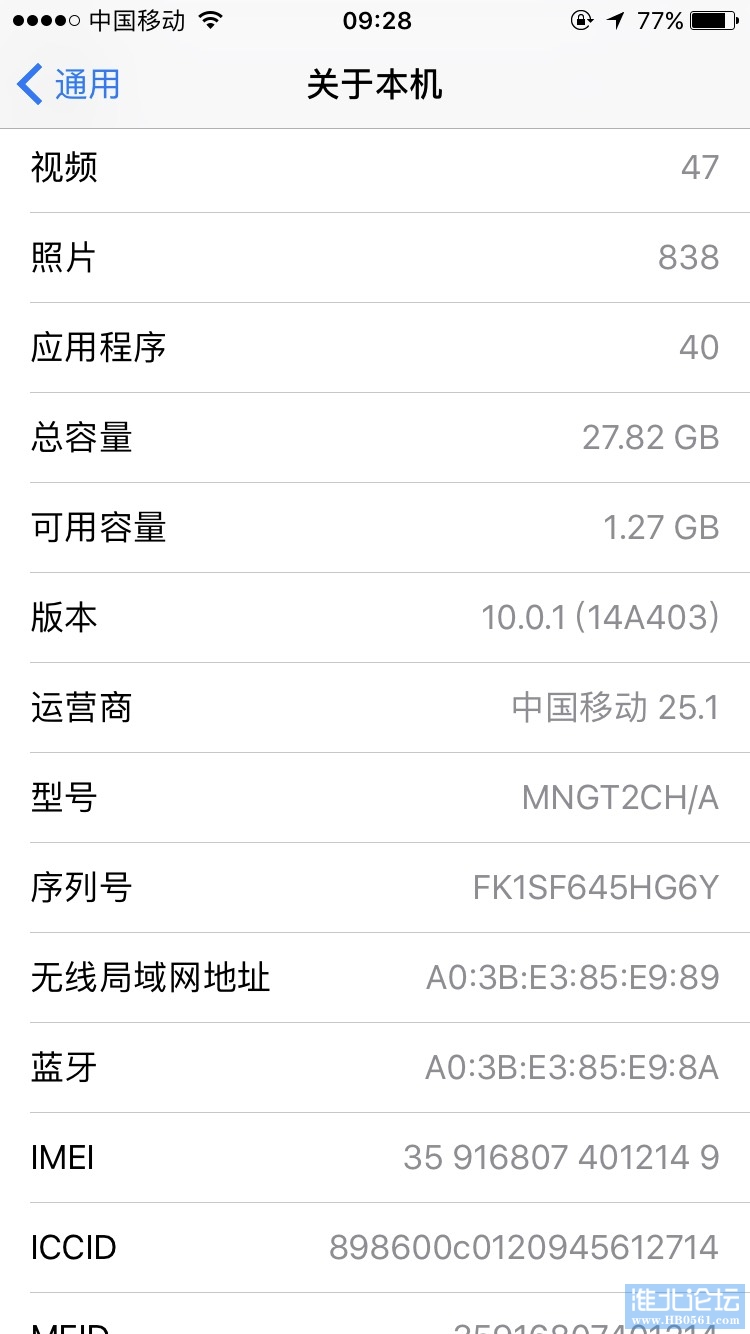
Task: Tap the back chevron to return to 通用
Action: coord(29,85)
